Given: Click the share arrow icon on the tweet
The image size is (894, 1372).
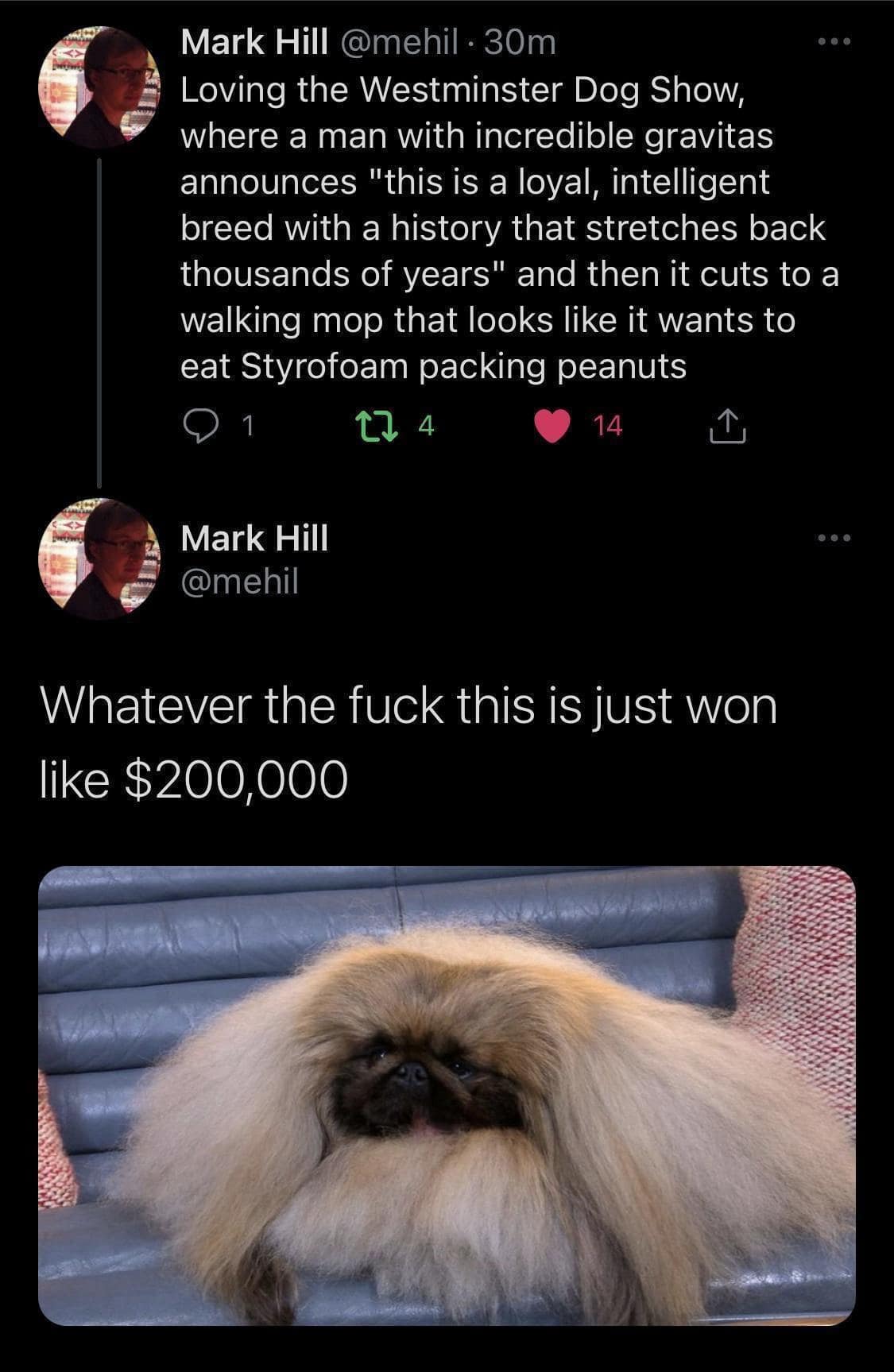Looking at the screenshot, I should (727, 426).
